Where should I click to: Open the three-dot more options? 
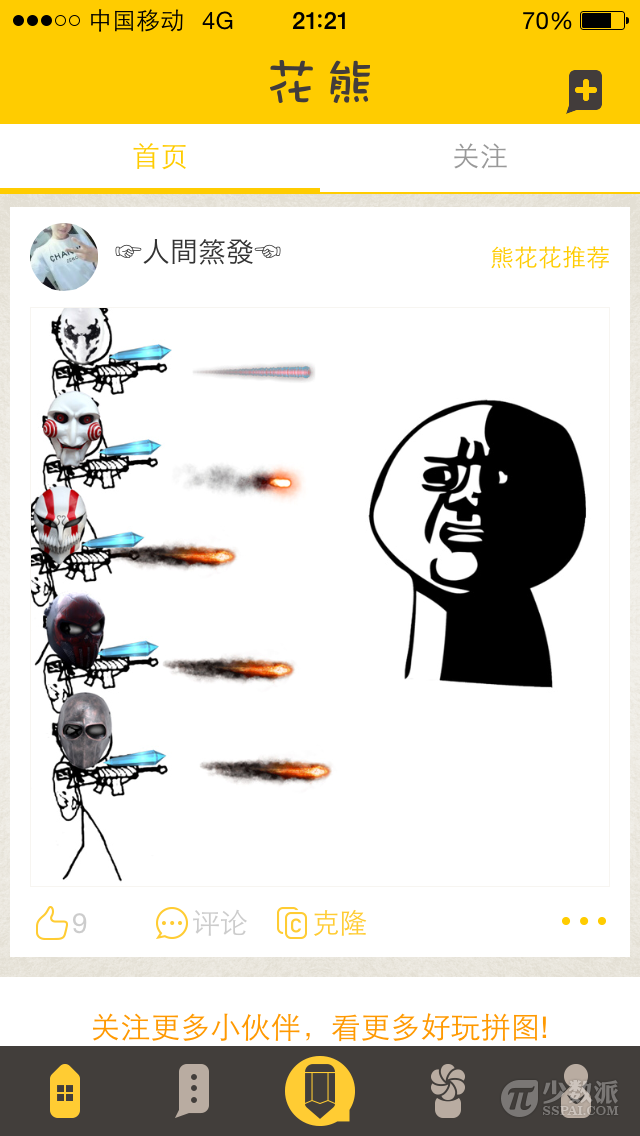[584, 921]
